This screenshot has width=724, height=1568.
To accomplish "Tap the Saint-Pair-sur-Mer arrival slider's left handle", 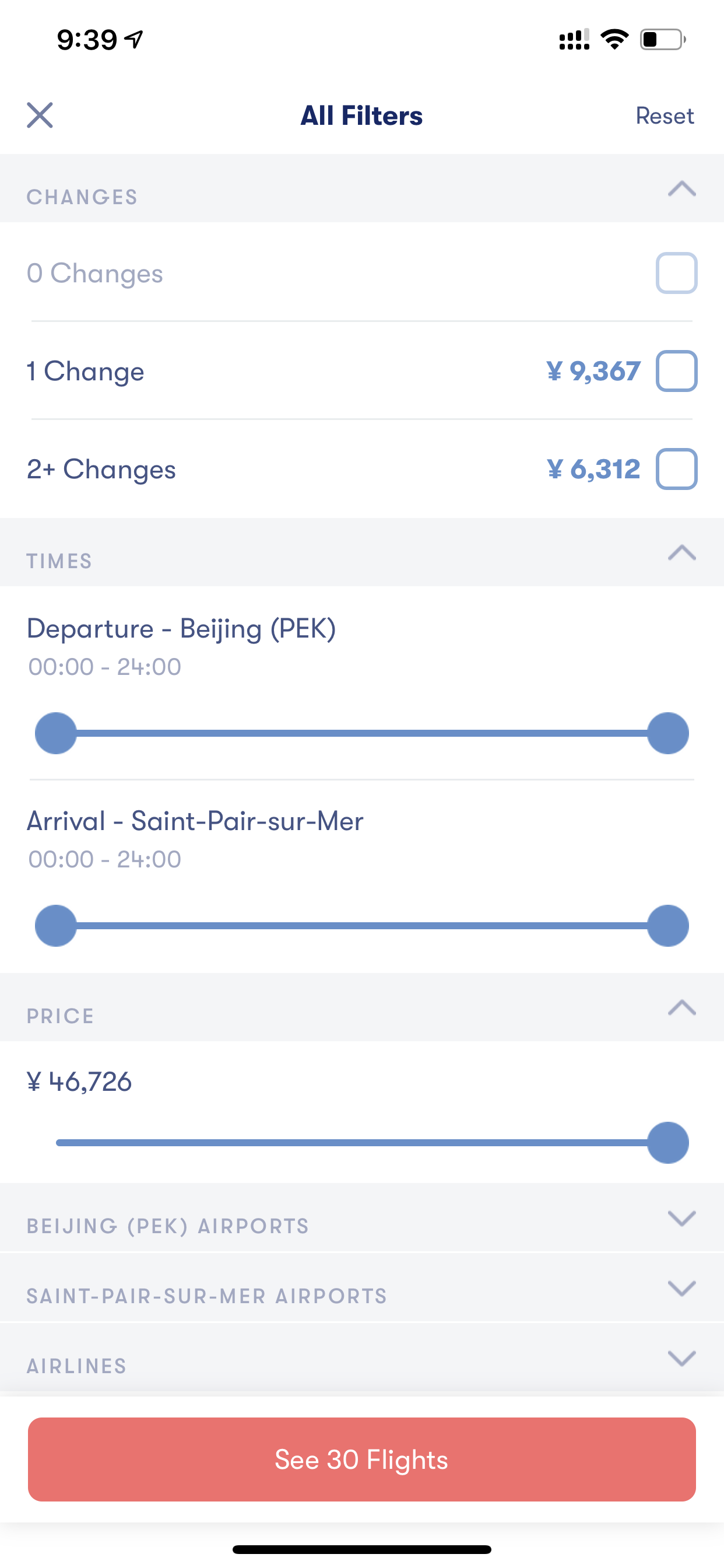I will [x=56, y=925].
